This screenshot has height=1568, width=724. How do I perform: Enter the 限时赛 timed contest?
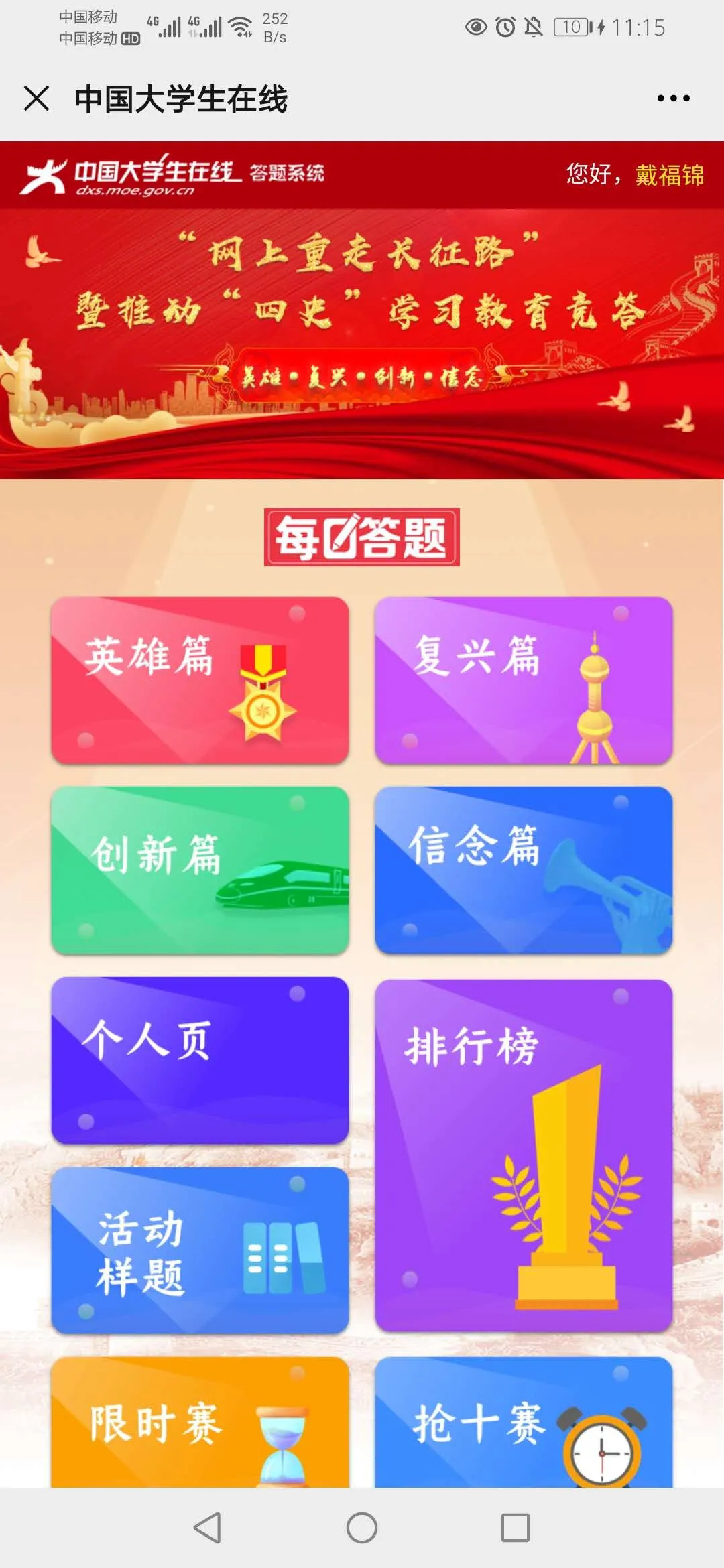(x=200, y=1422)
